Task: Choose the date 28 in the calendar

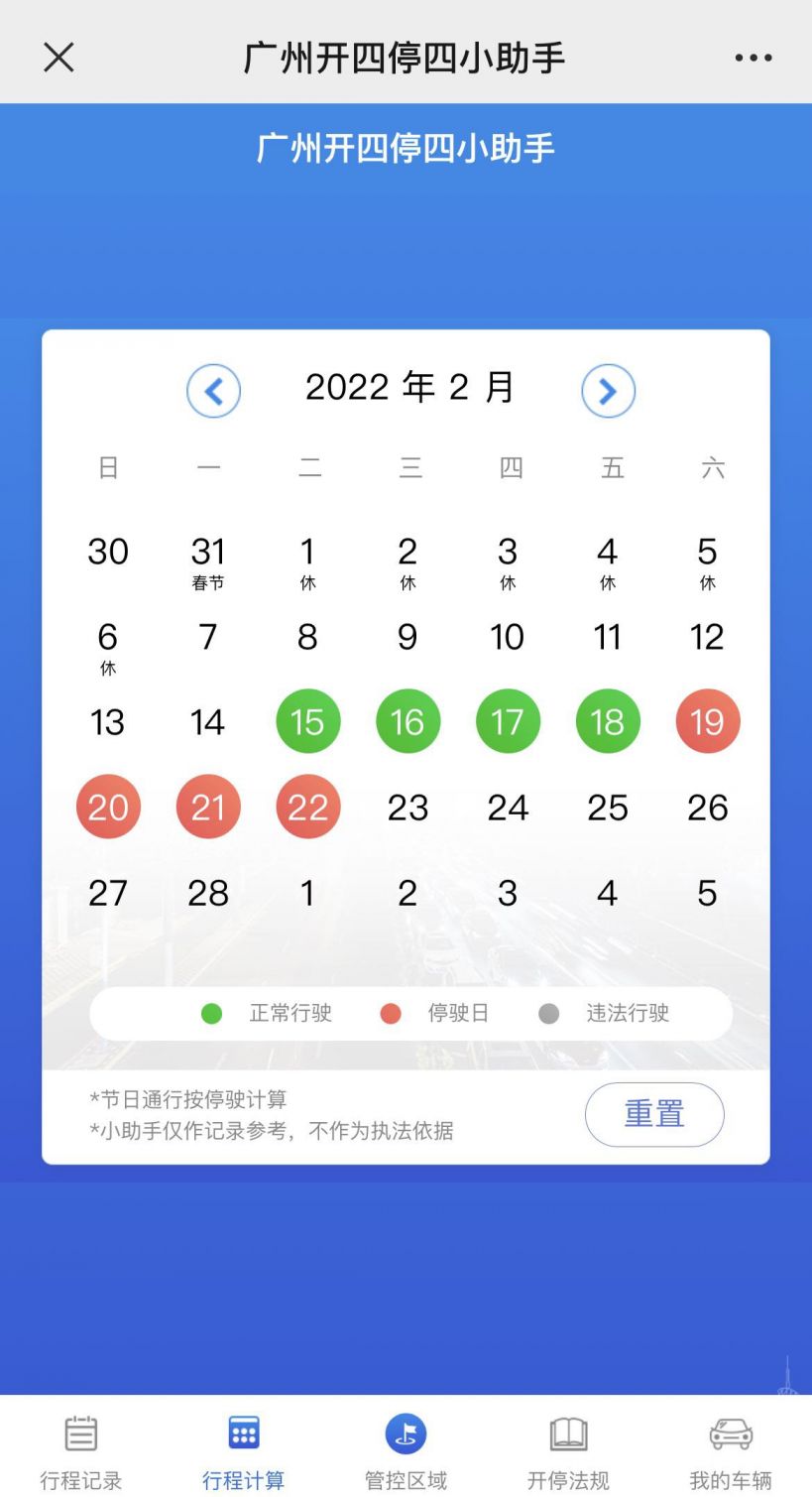Action: coord(207,893)
